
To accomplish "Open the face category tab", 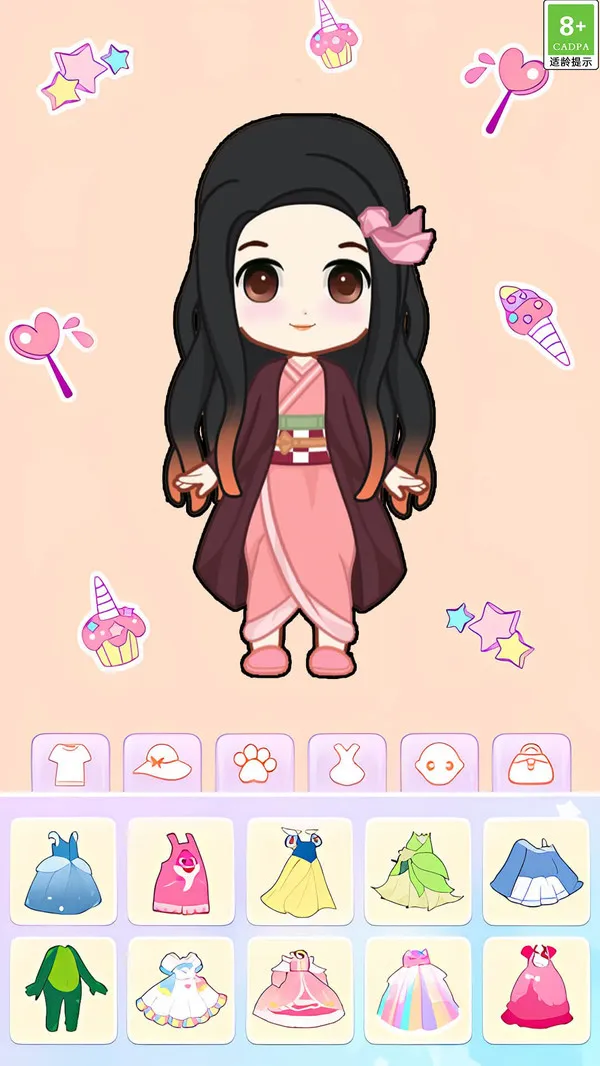I will [439, 764].
